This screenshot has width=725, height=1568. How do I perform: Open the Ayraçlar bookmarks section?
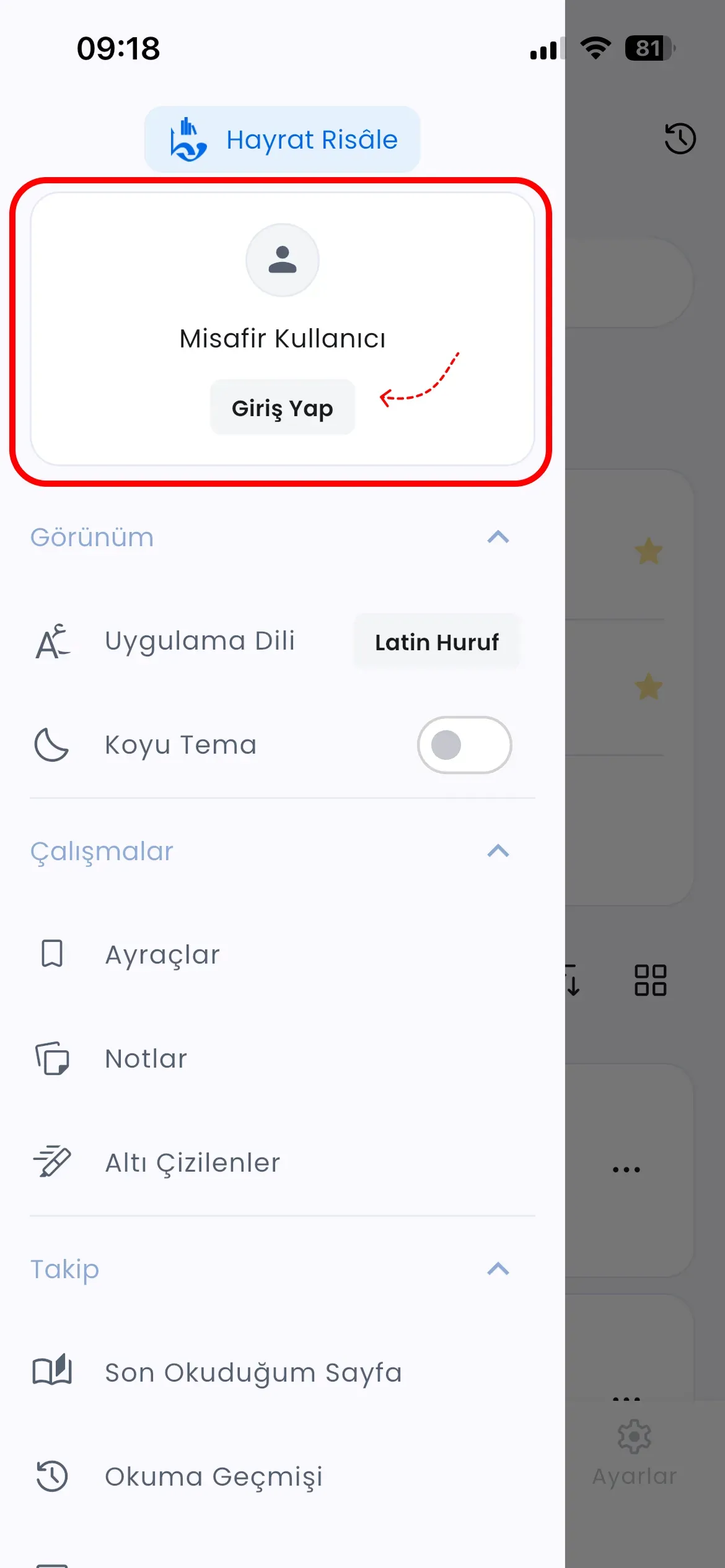pyautogui.click(x=161, y=954)
